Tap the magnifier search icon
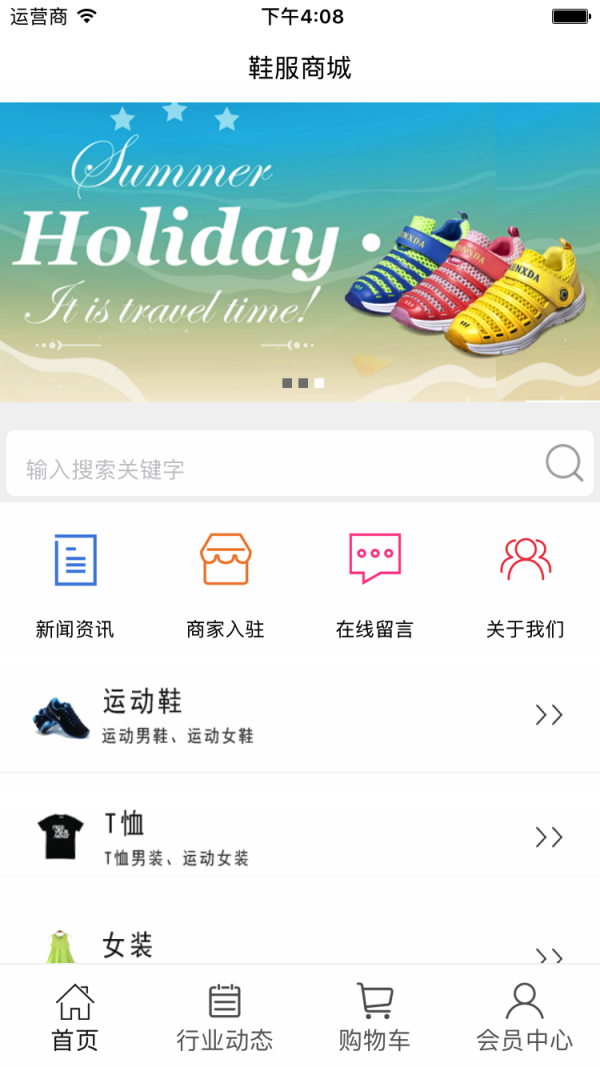600x1067 pixels. [564, 463]
